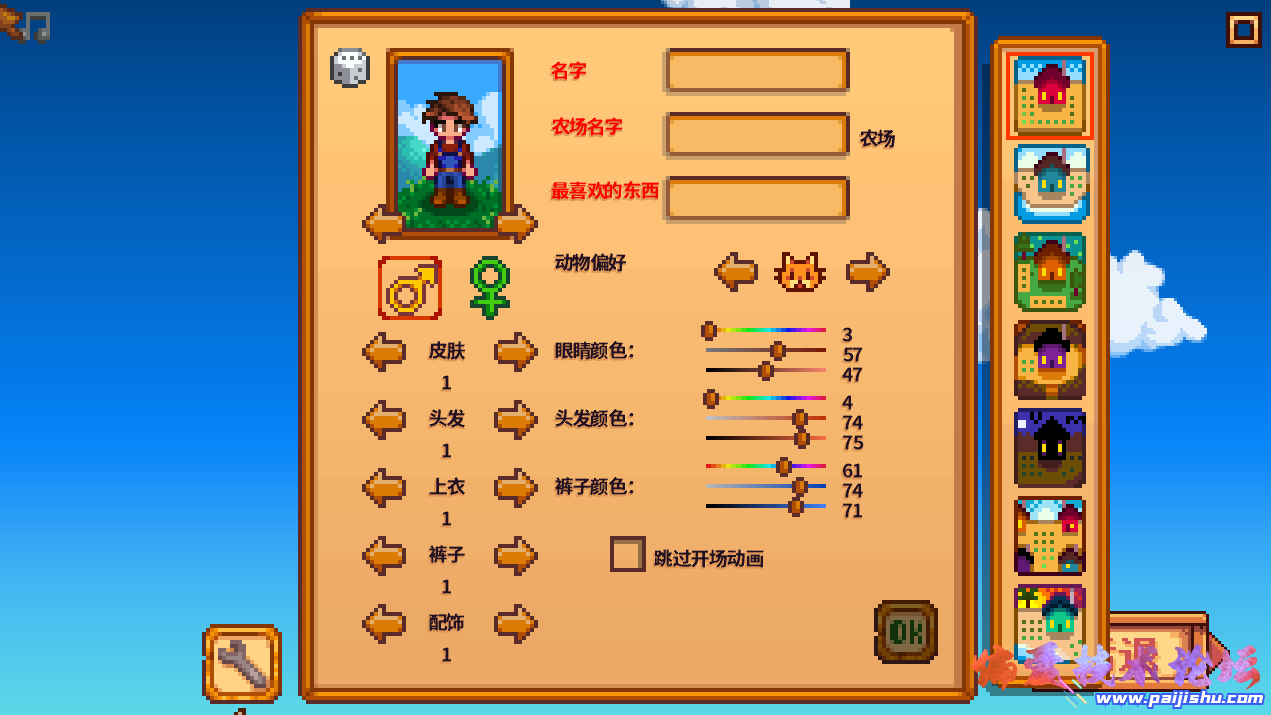1271x715 pixels.
Task: Tap the 名字 name input field
Action: pos(757,71)
